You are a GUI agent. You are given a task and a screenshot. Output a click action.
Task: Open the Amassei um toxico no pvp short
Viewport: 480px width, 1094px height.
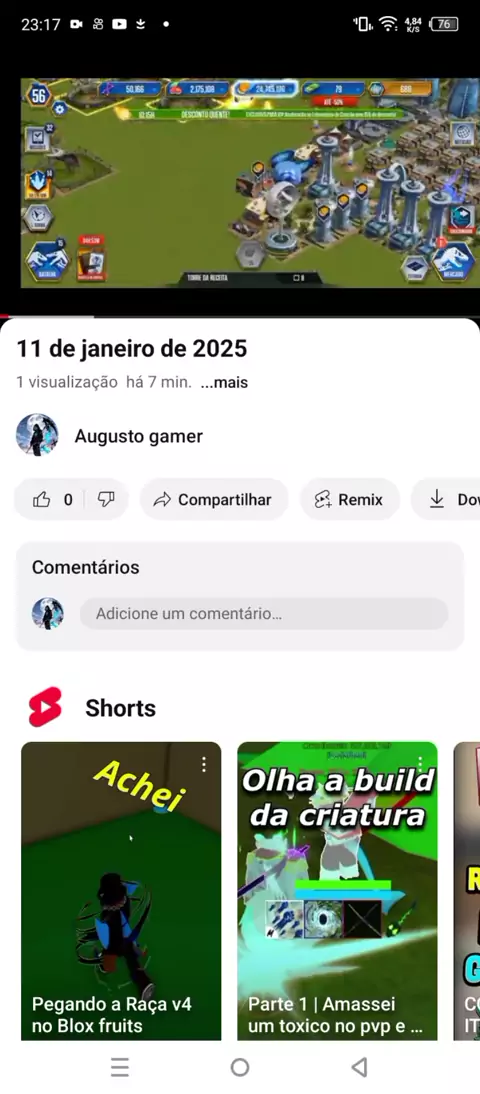click(x=337, y=890)
